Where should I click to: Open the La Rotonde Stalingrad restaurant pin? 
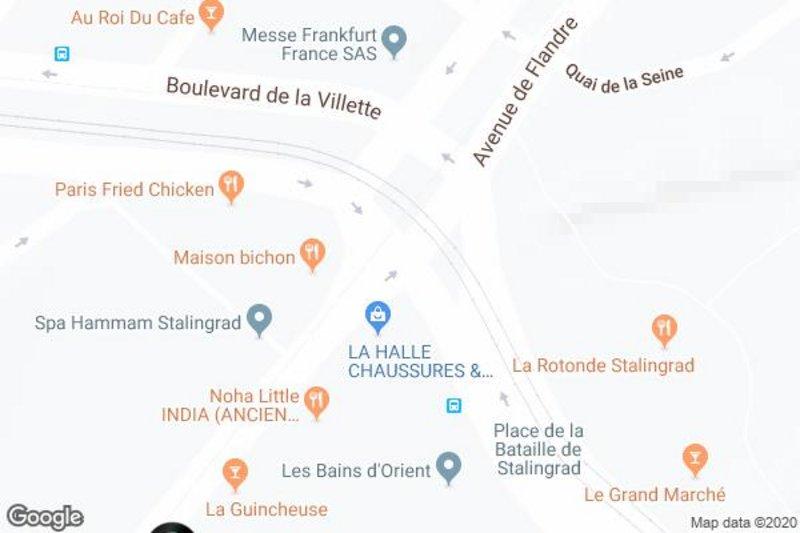(664, 328)
